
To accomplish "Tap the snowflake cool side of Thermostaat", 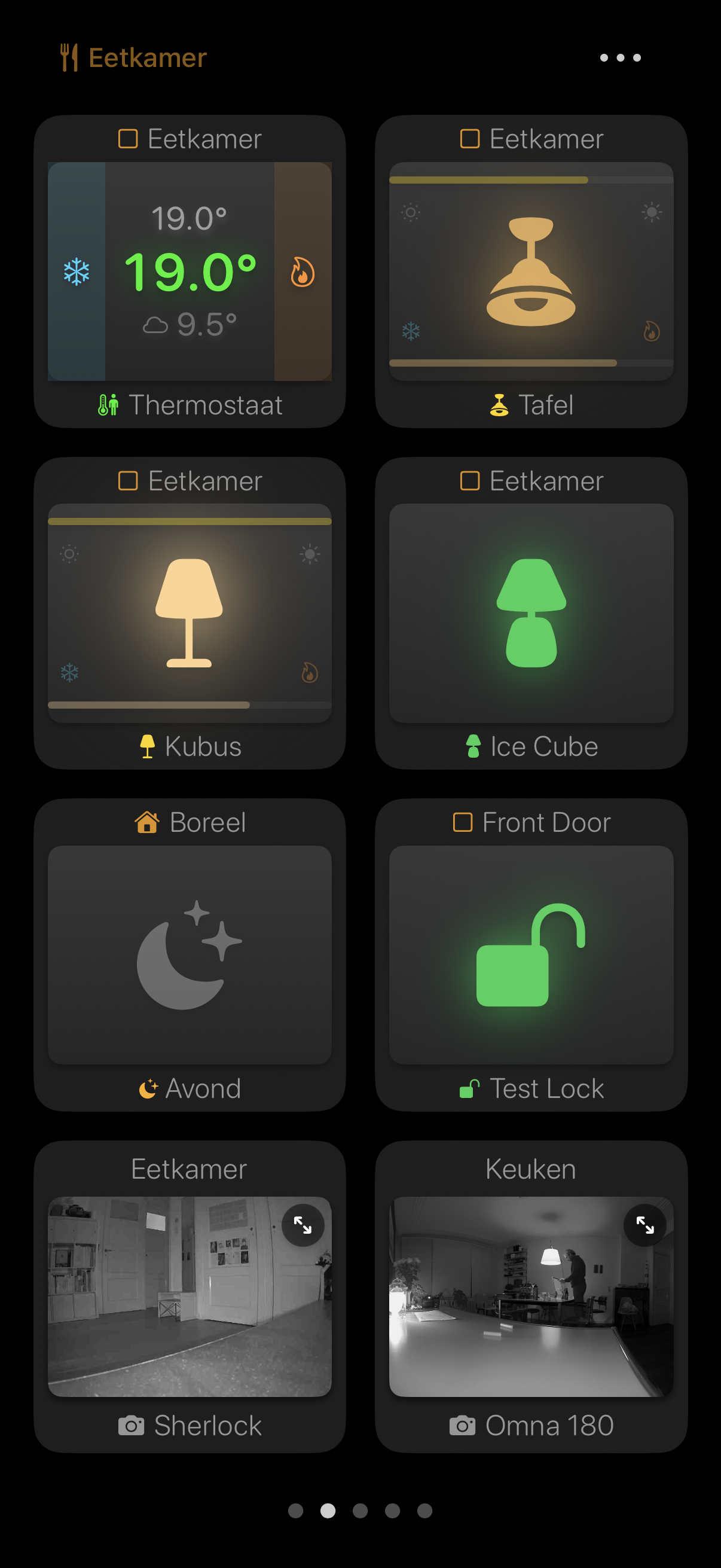I will [77, 271].
